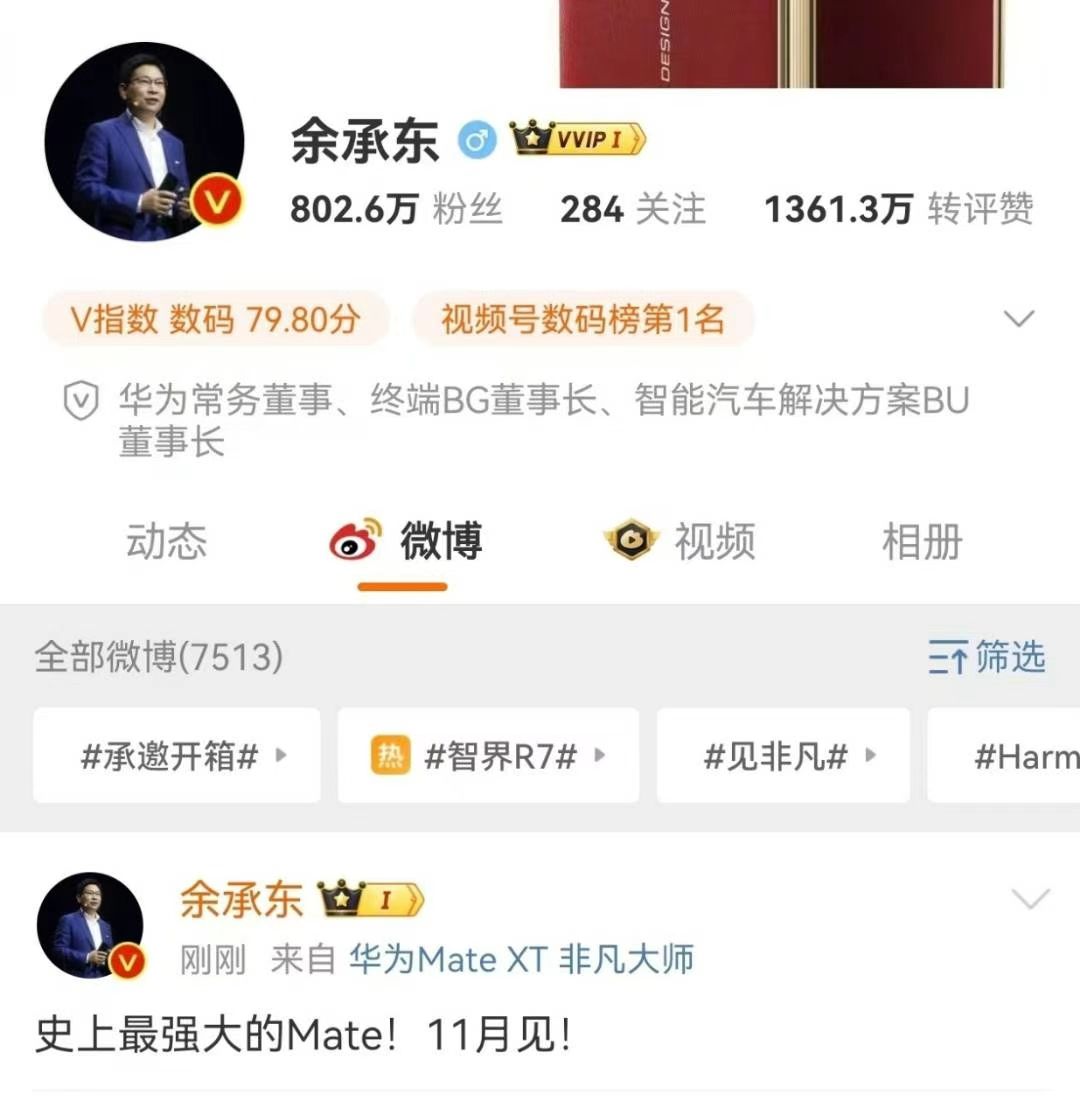1080x1100 pixels.
Task: Switch to the 动态 tab
Action: pos(166,540)
